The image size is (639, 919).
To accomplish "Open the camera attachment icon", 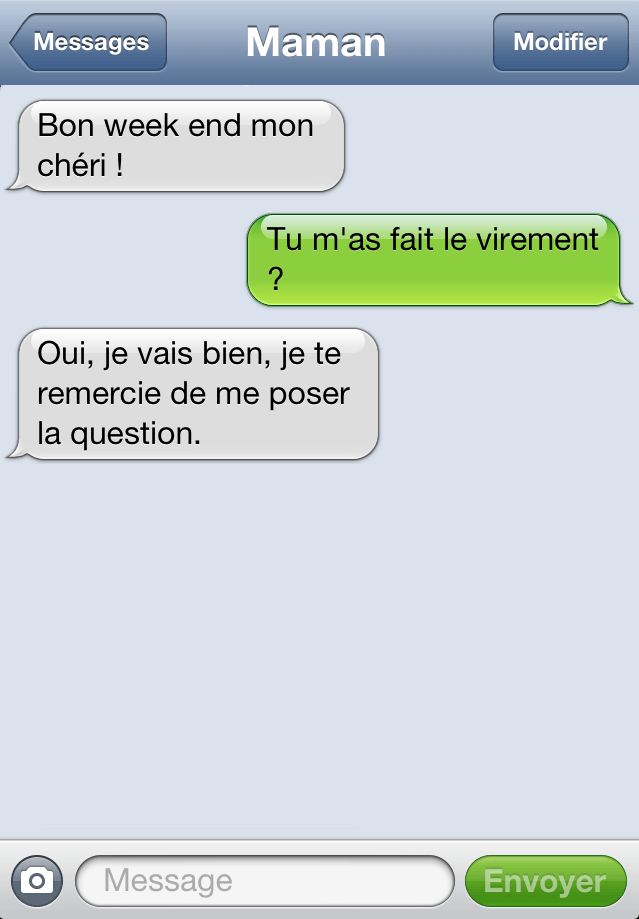I will (37, 880).
